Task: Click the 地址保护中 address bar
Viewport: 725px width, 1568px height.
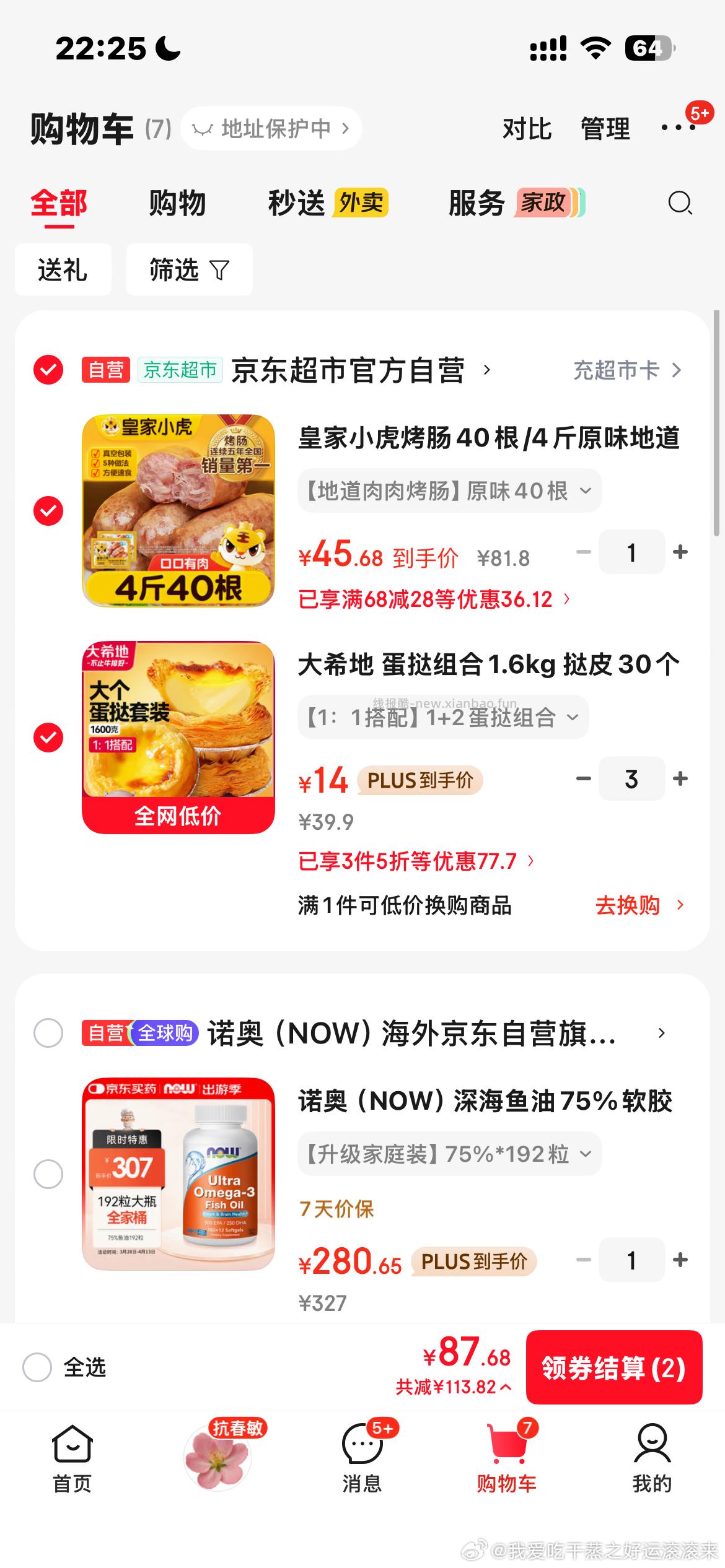Action: (x=271, y=128)
